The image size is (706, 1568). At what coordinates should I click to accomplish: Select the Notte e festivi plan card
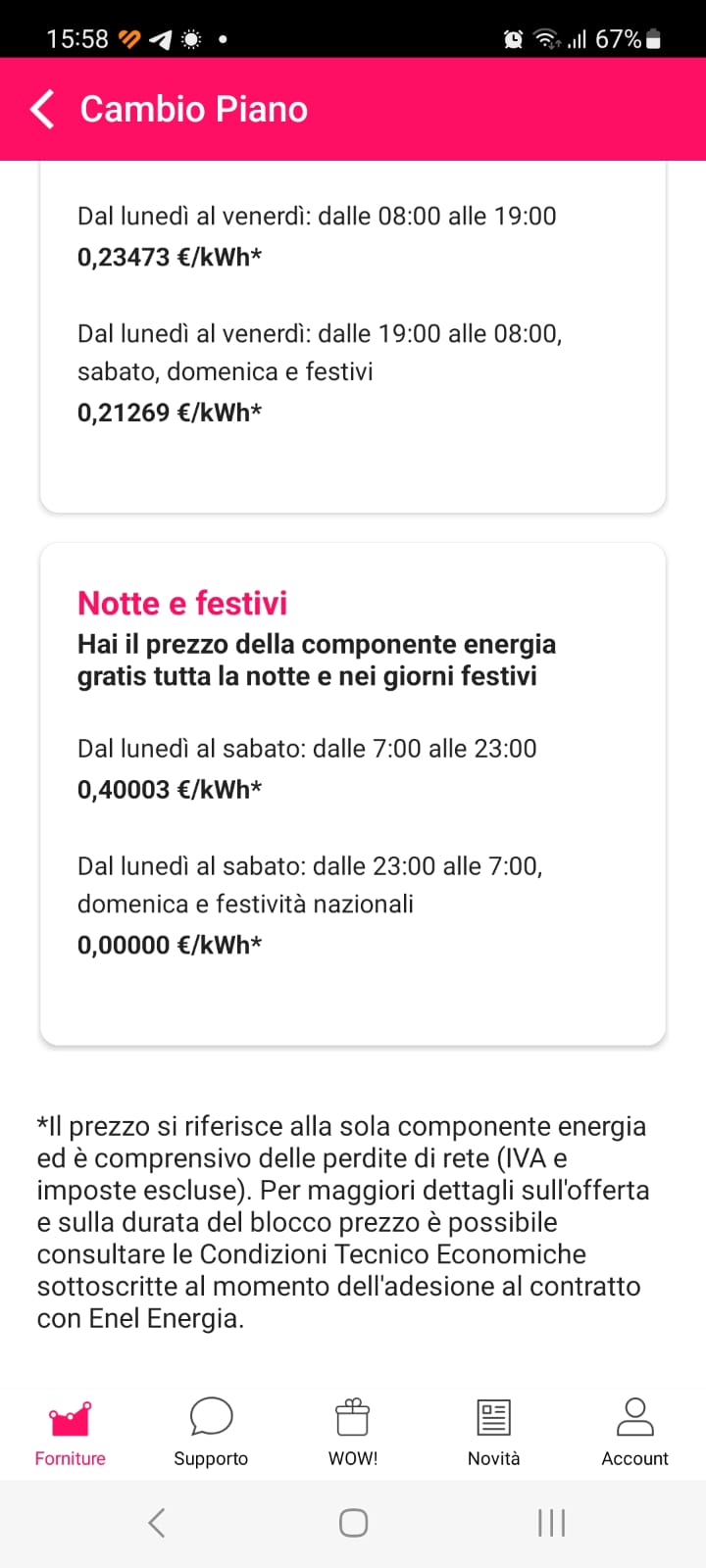353,794
